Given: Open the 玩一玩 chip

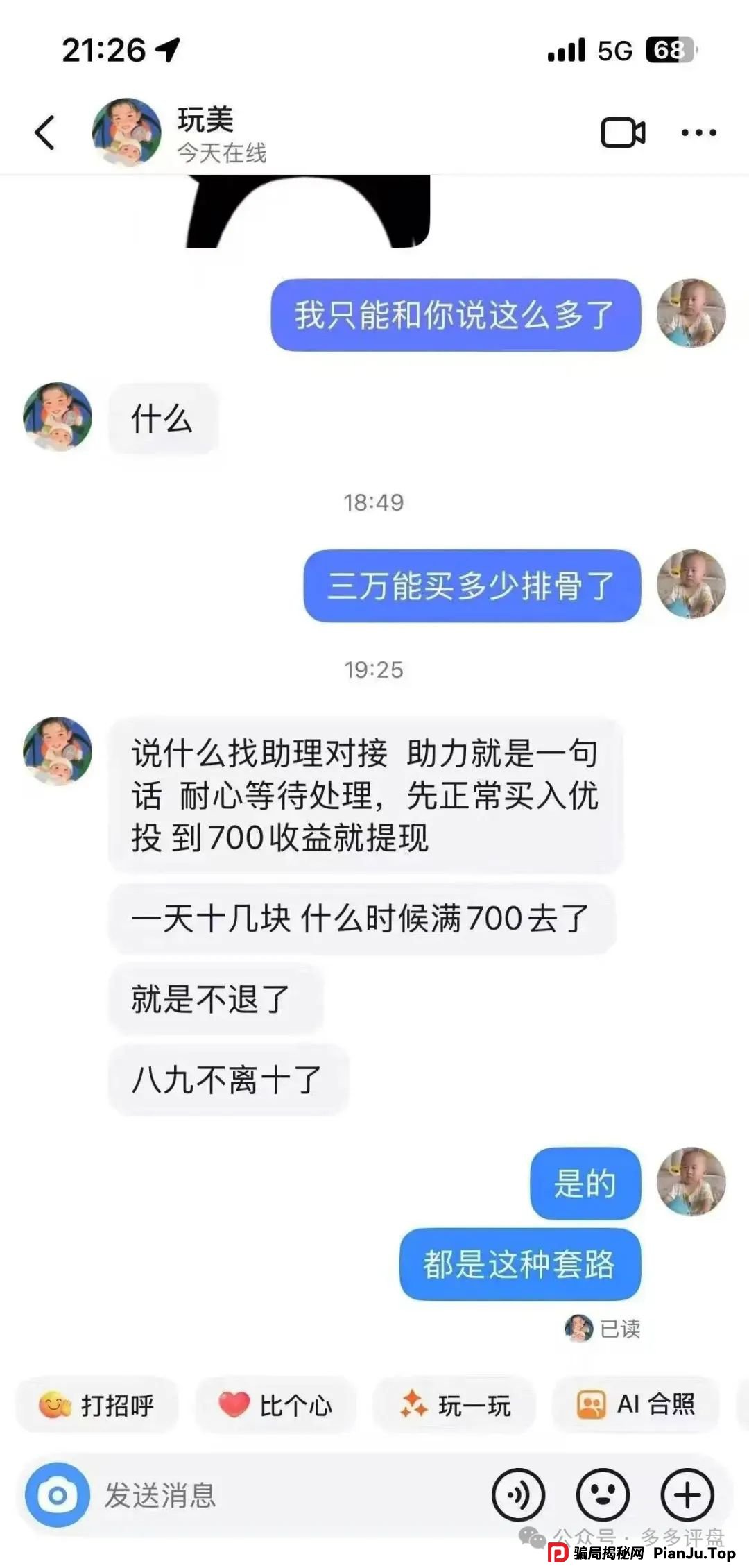Looking at the screenshot, I should 454,1405.
